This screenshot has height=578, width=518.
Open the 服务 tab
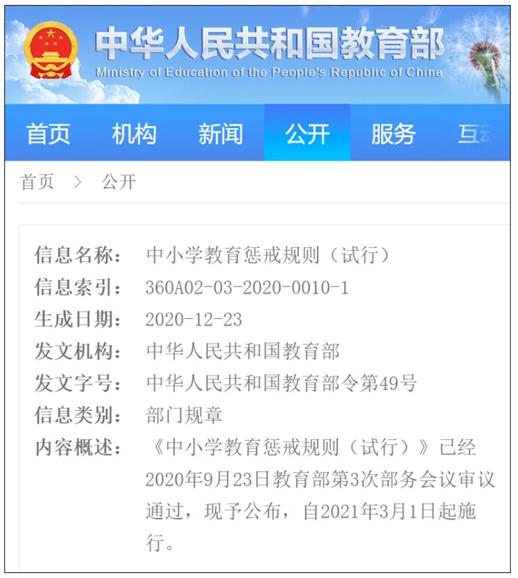pos(393,133)
